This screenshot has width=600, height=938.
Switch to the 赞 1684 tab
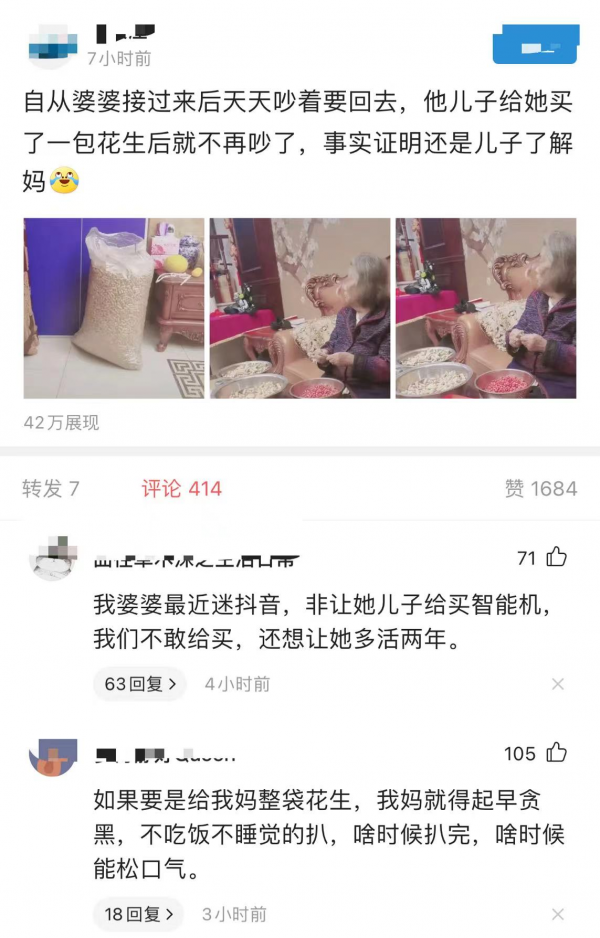(x=540, y=488)
